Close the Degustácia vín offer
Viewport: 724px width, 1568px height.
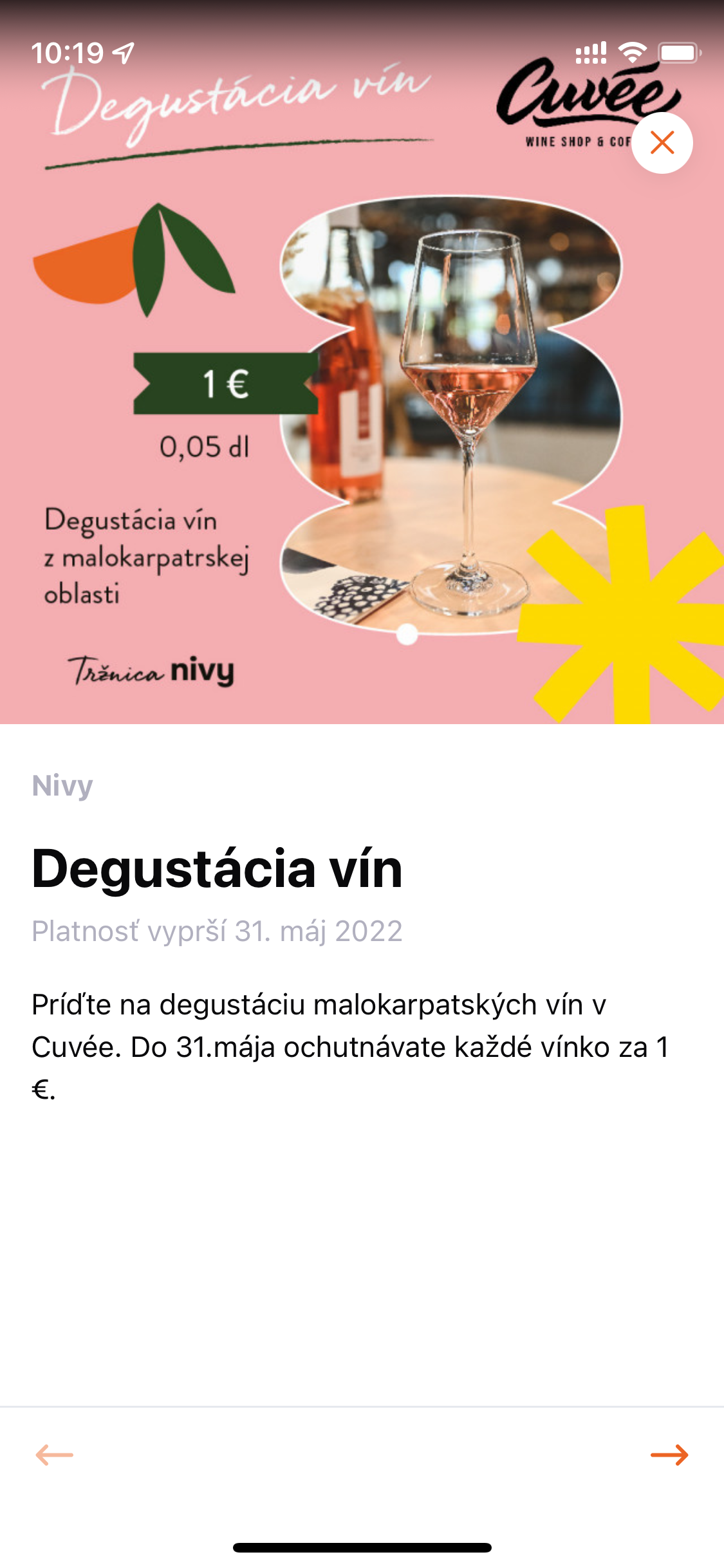click(x=662, y=143)
